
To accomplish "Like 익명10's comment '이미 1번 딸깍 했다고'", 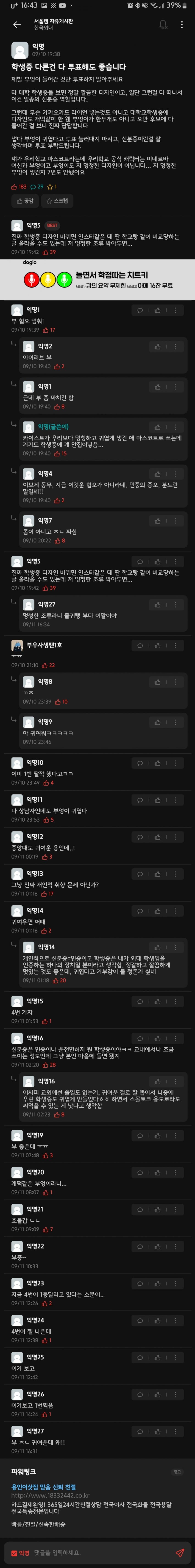I will point(158,763).
